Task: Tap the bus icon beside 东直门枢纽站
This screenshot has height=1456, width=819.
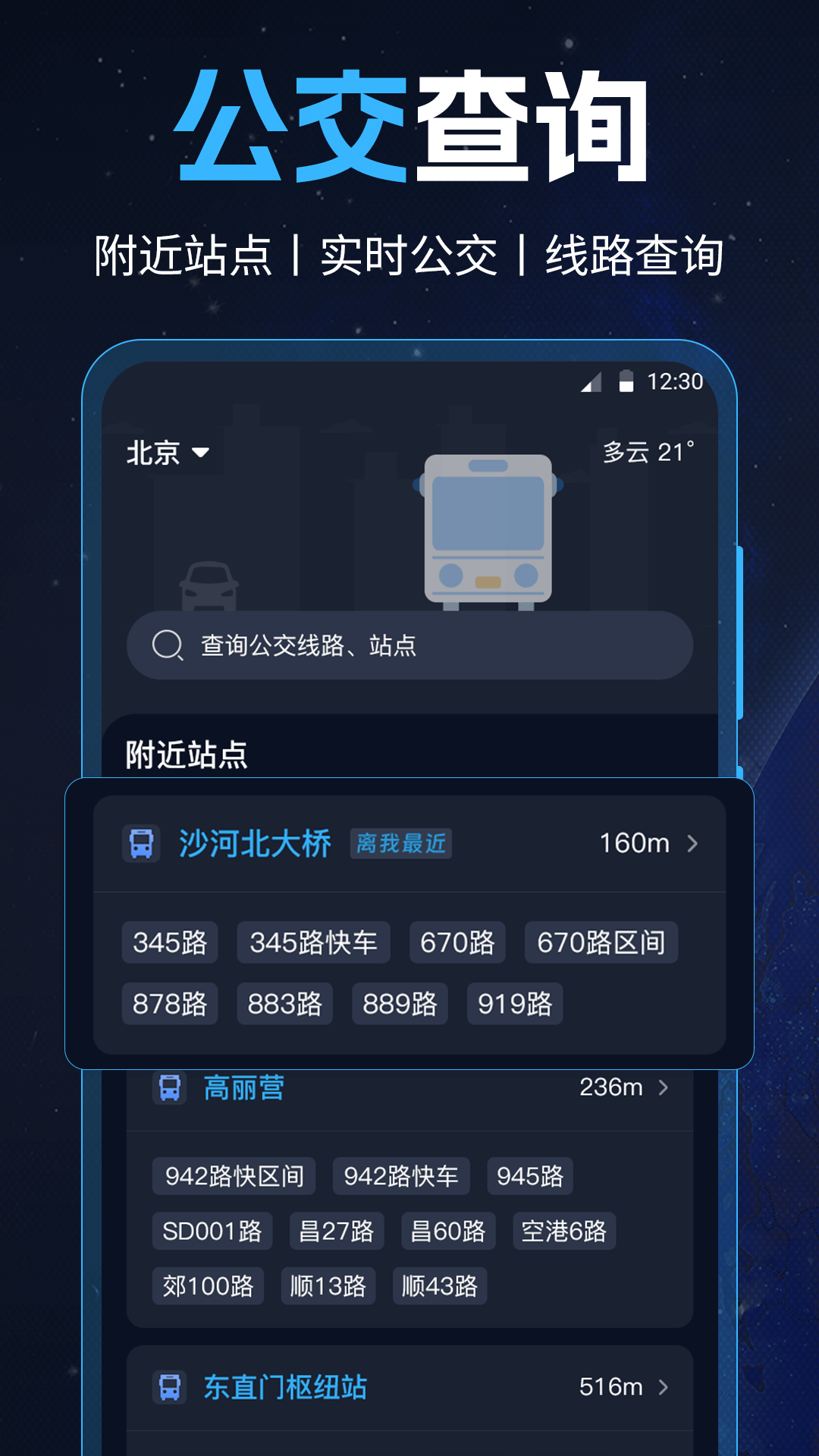Action: point(171,1387)
